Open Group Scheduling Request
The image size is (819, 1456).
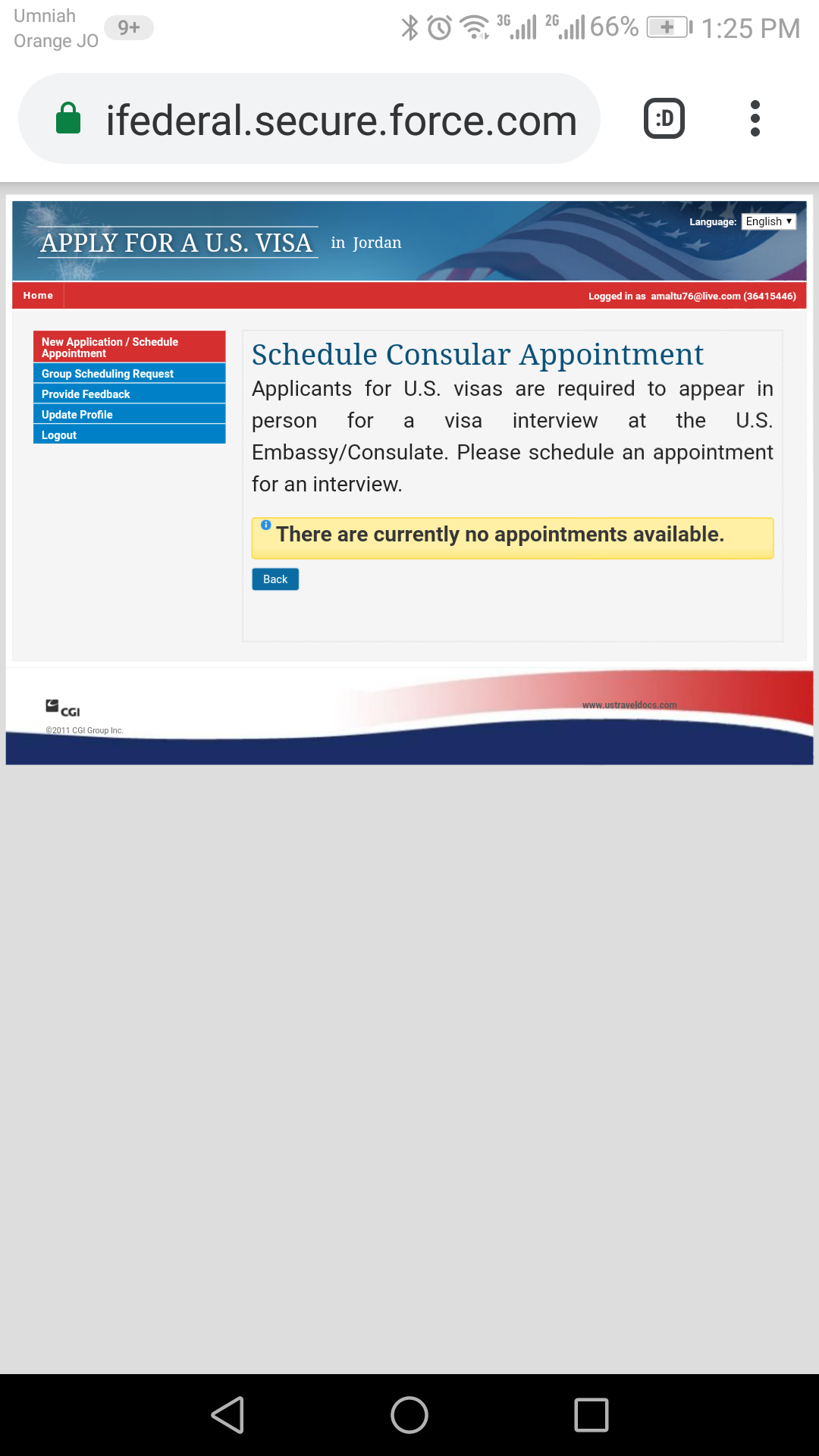130,373
